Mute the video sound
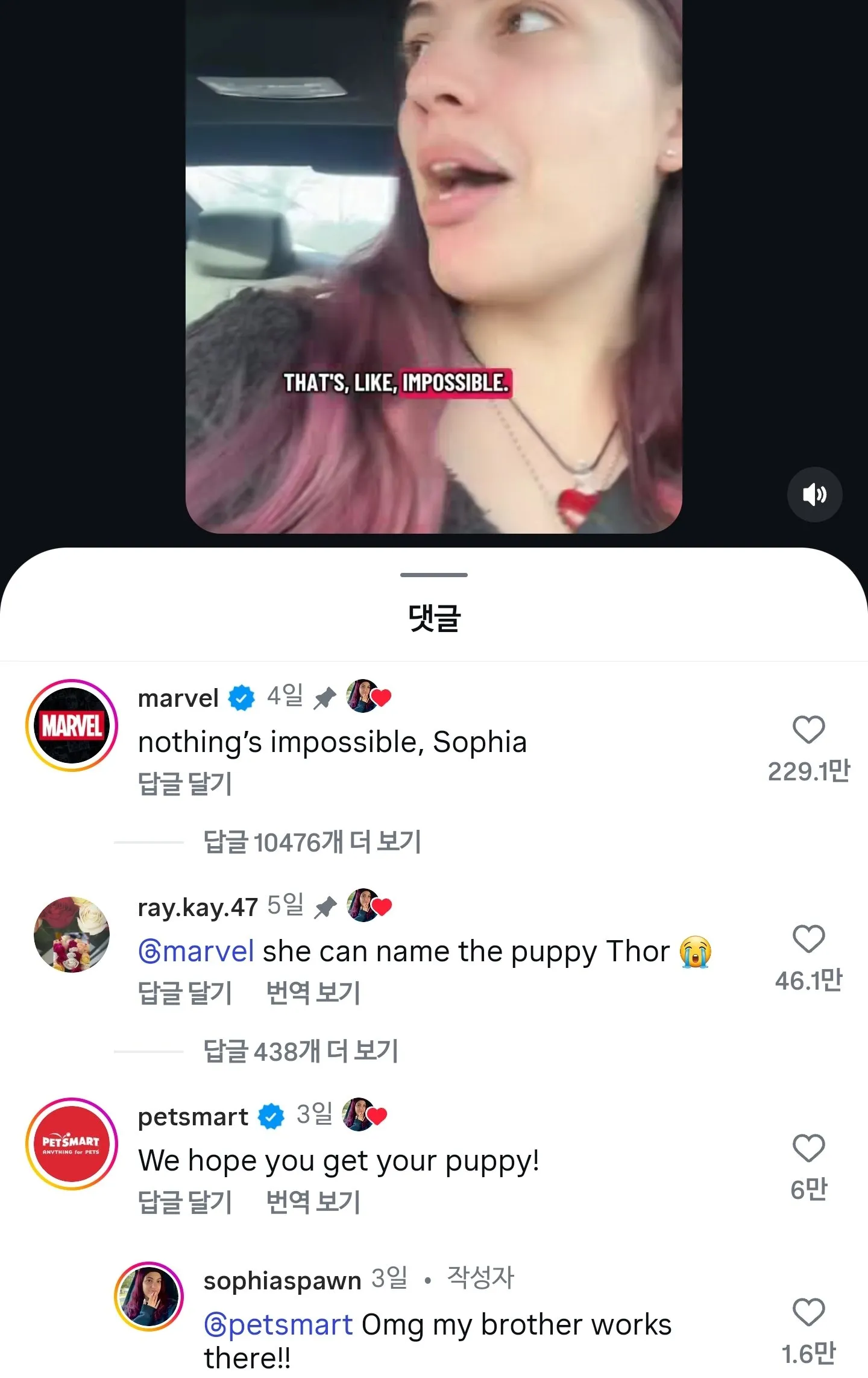The height and width of the screenshot is (1378, 868). point(814,494)
